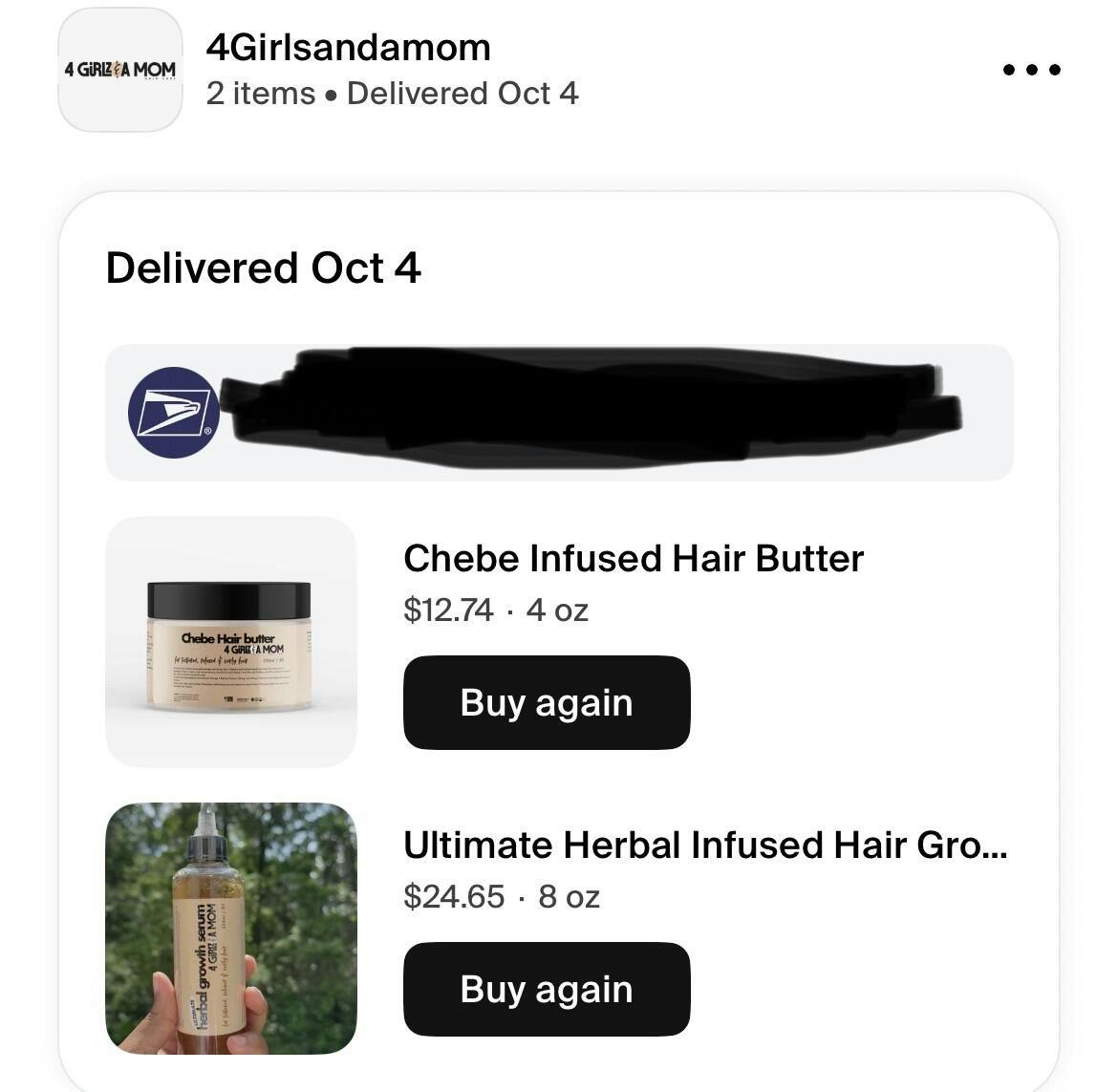This screenshot has width=1118, height=1092.
Task: View the Chebe Hair Butter product image
Action: click(230, 641)
